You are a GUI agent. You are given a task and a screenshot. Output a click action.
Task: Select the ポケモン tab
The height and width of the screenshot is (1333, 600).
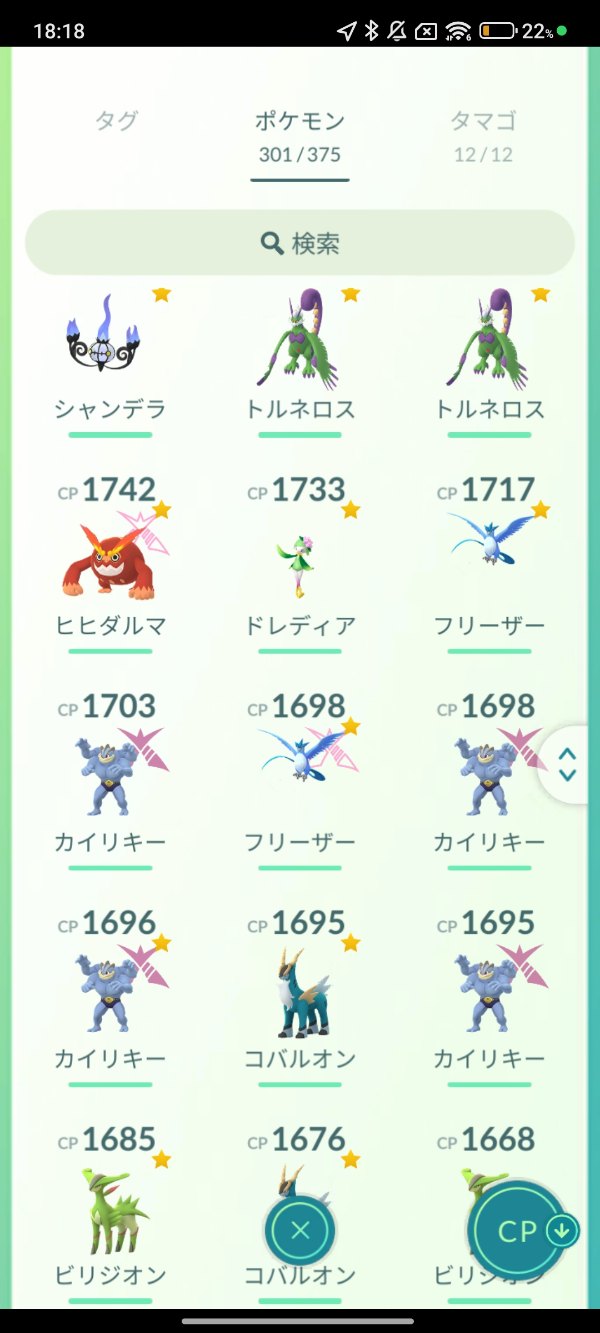pyautogui.click(x=299, y=135)
